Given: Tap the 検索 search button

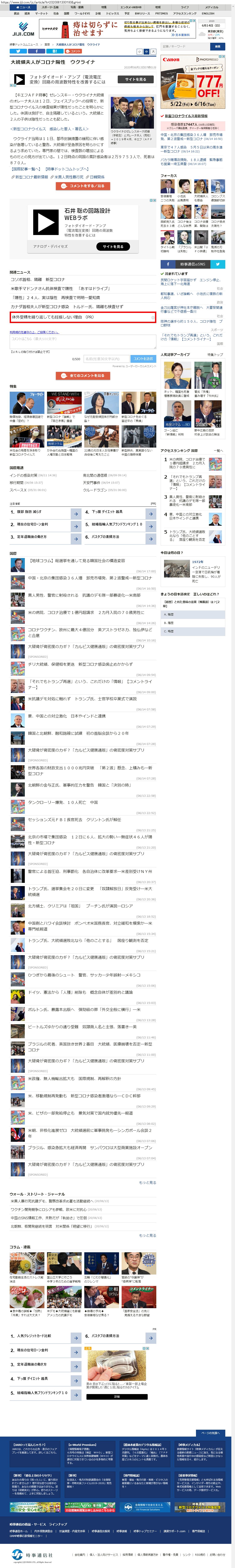Looking at the screenshot, I should 217,46.
